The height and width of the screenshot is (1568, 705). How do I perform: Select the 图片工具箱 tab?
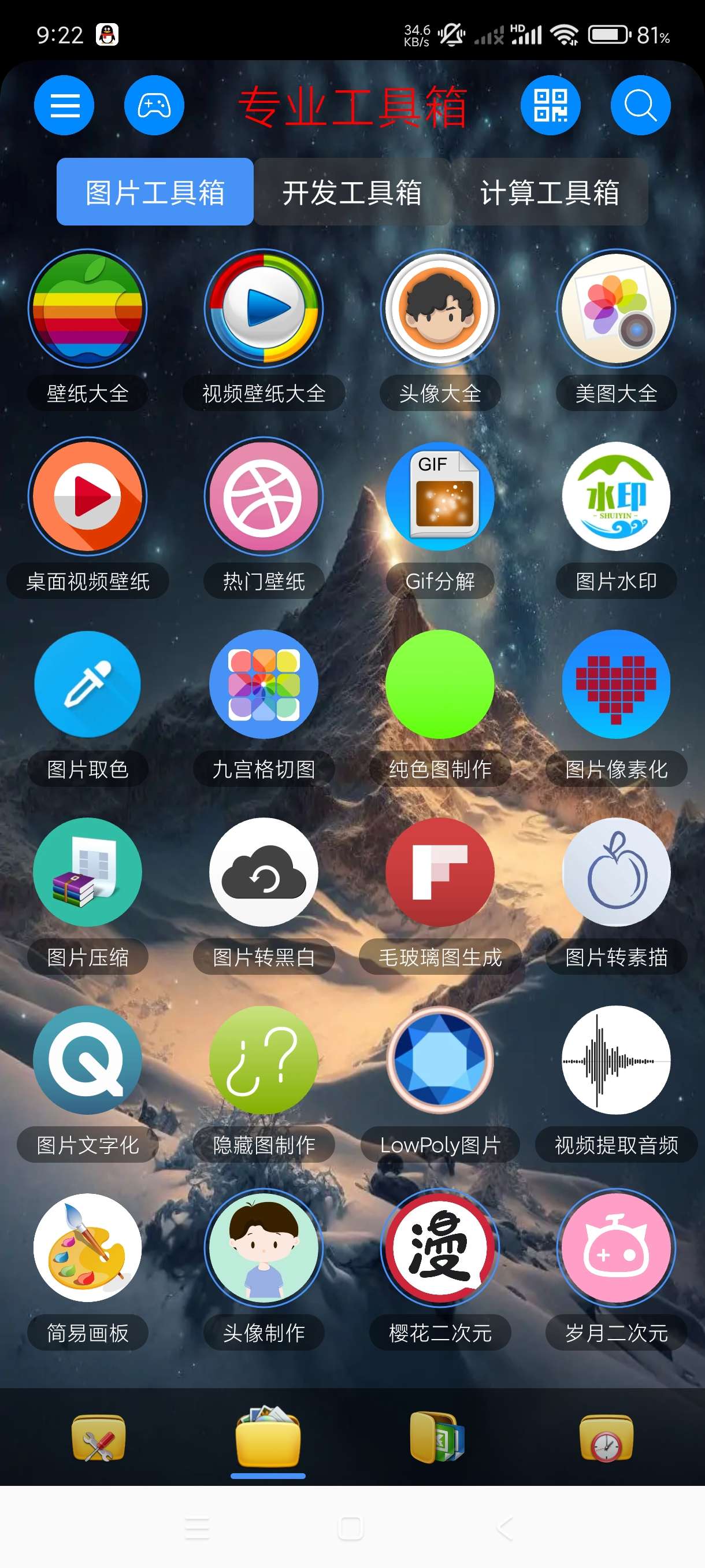[155, 193]
